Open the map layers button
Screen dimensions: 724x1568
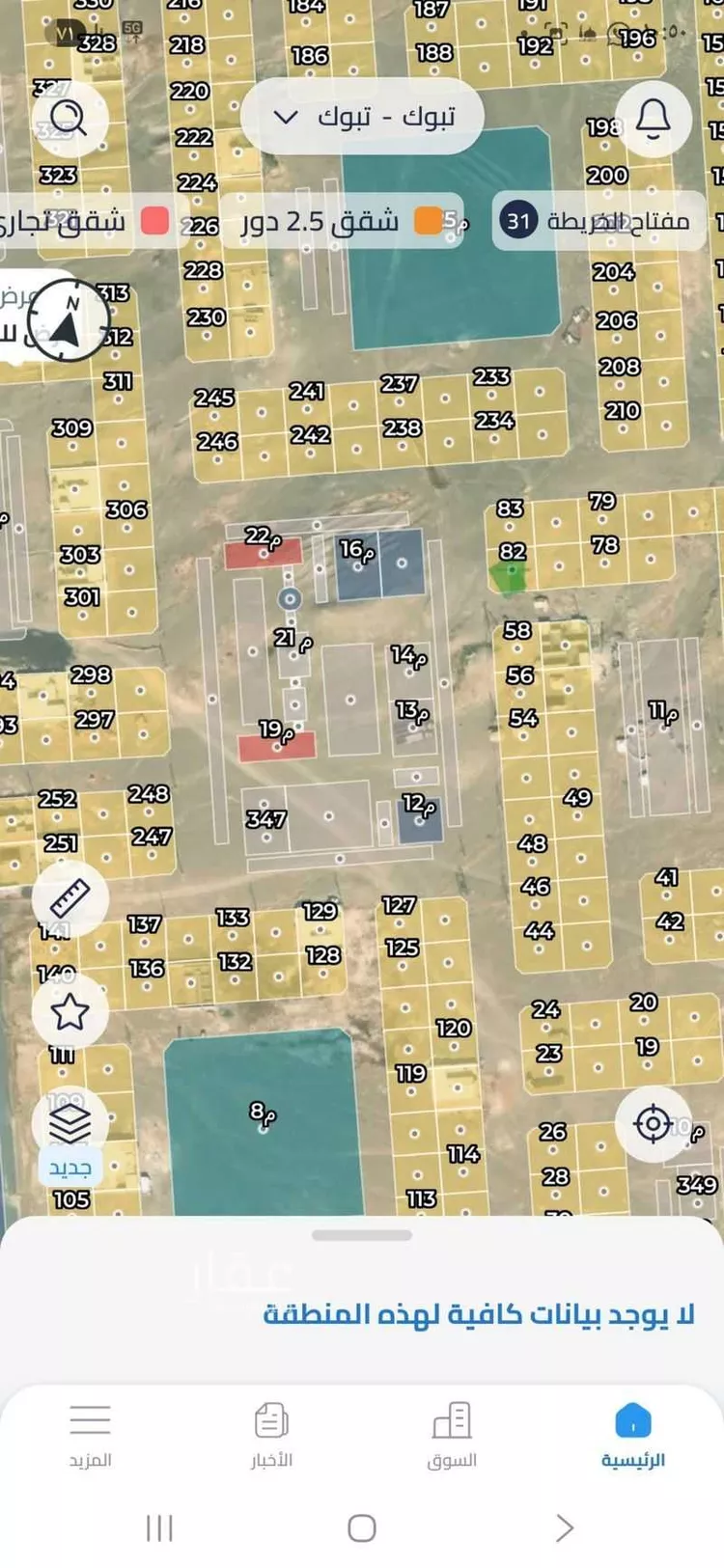click(x=70, y=1124)
